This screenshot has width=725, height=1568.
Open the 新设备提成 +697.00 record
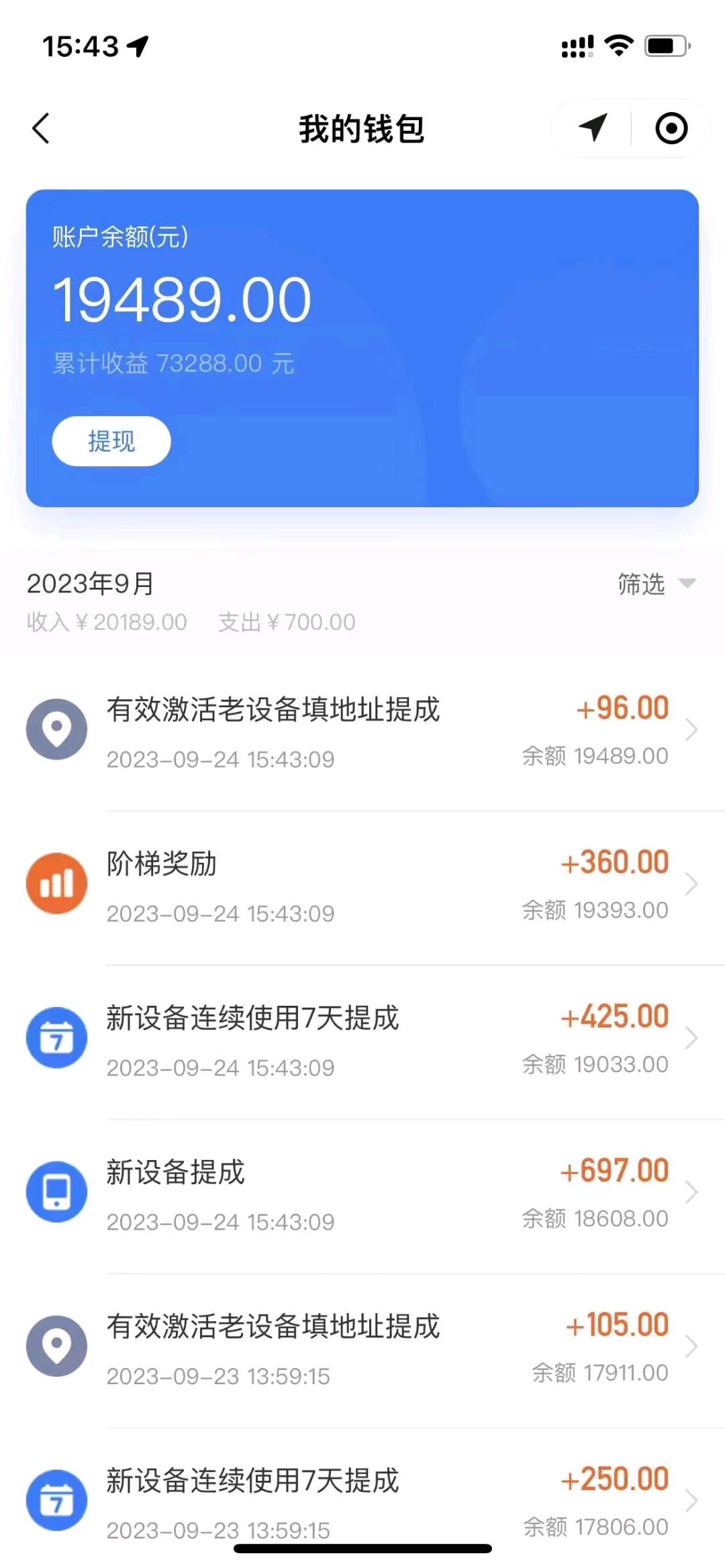[x=362, y=1196]
